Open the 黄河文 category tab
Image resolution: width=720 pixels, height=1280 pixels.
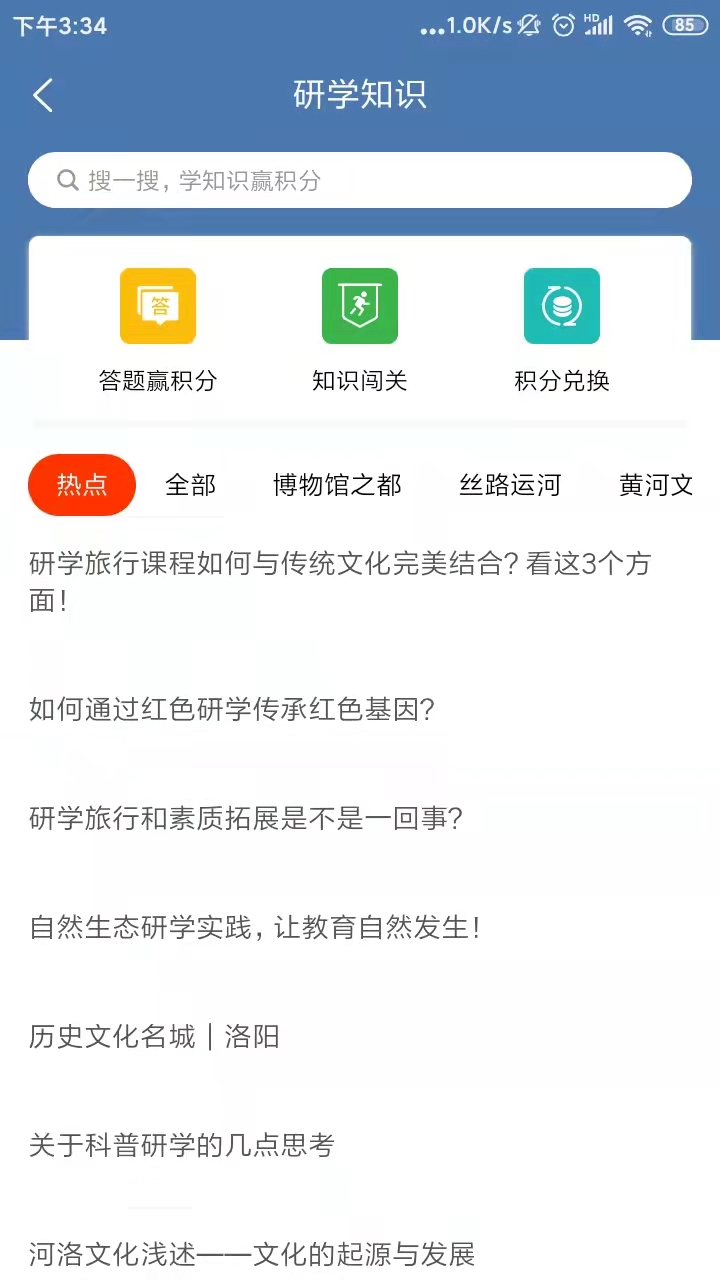click(x=657, y=484)
